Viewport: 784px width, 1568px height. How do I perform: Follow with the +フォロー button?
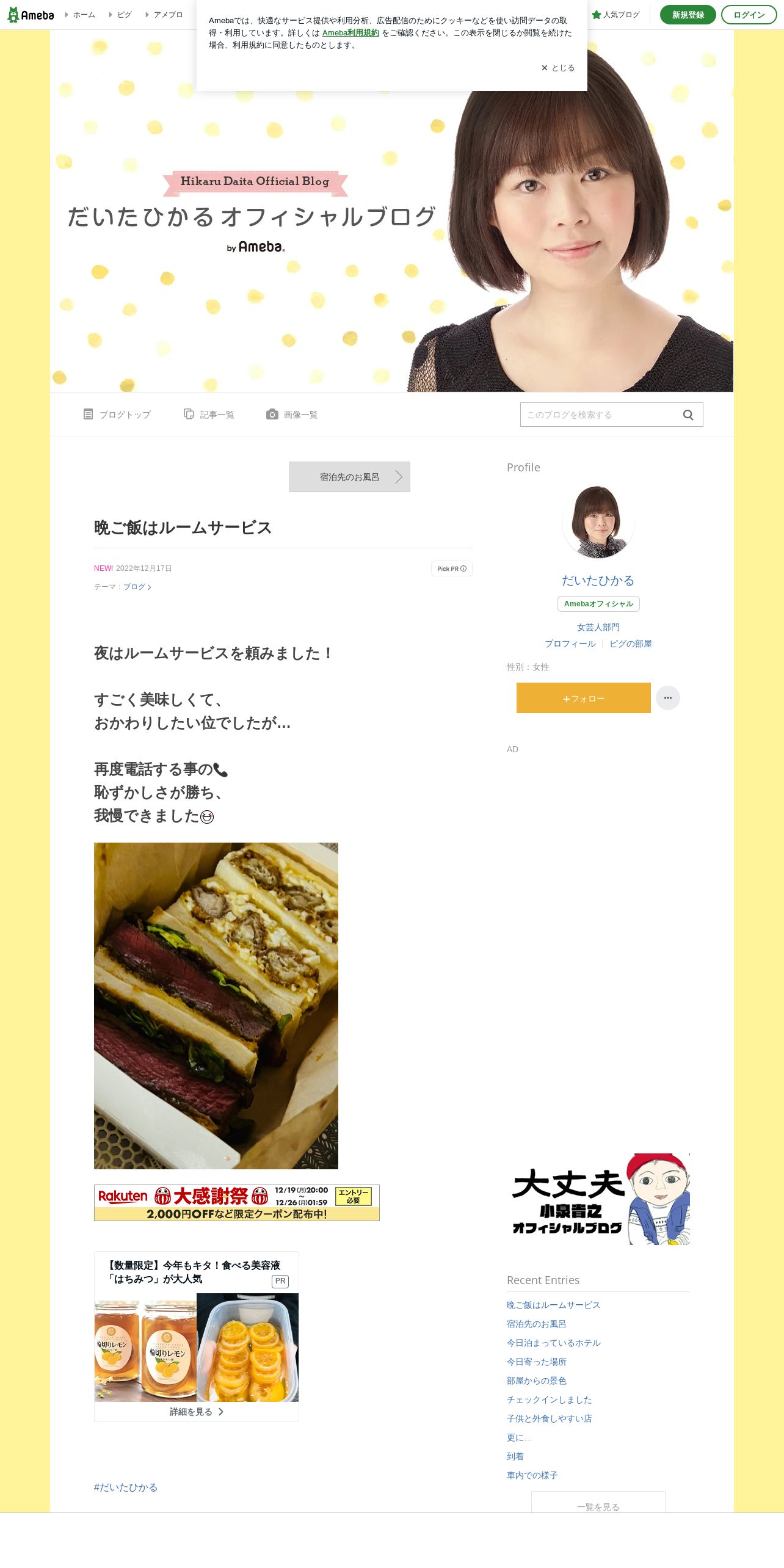click(x=584, y=698)
